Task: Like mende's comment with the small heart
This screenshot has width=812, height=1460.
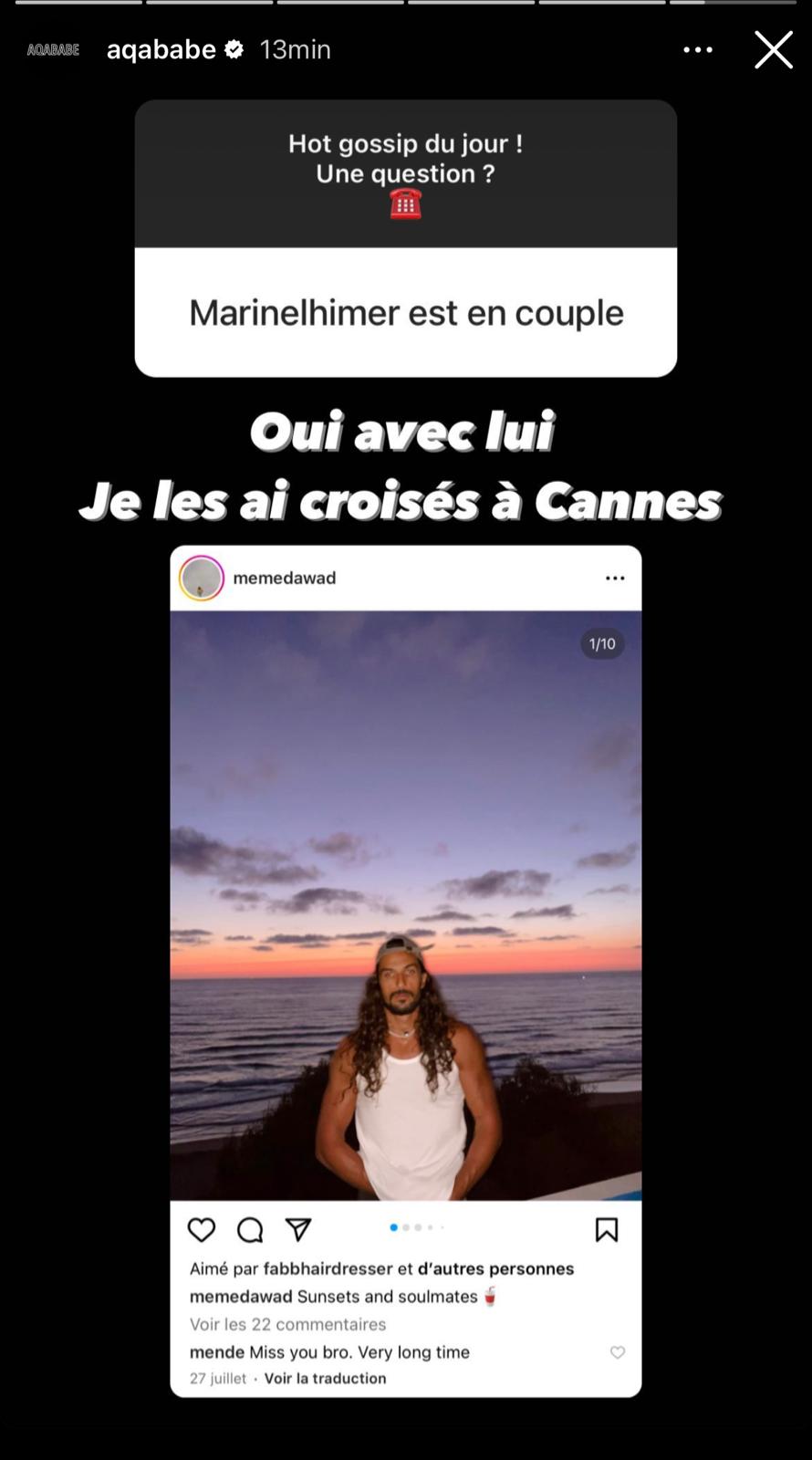Action: pyautogui.click(x=618, y=1352)
